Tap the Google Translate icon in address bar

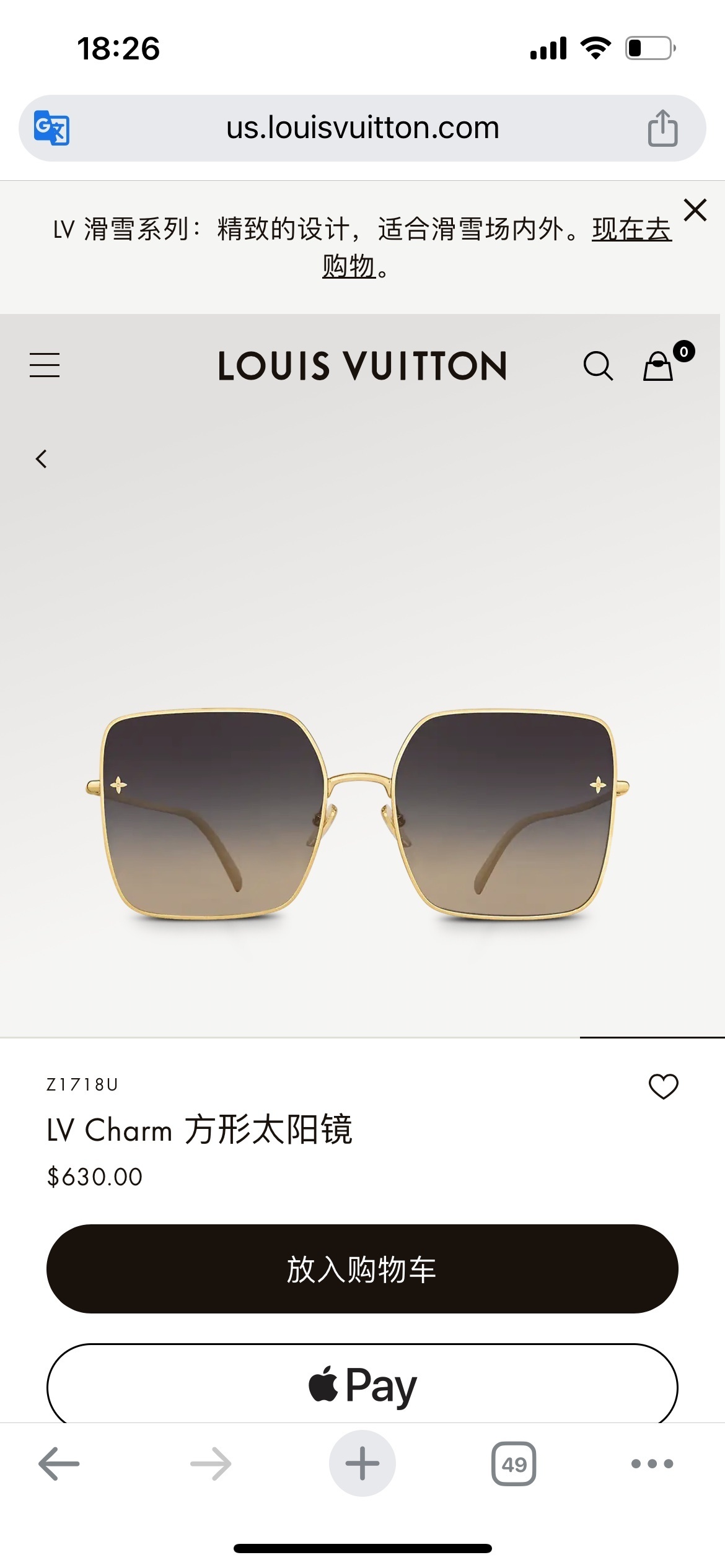pyautogui.click(x=51, y=128)
